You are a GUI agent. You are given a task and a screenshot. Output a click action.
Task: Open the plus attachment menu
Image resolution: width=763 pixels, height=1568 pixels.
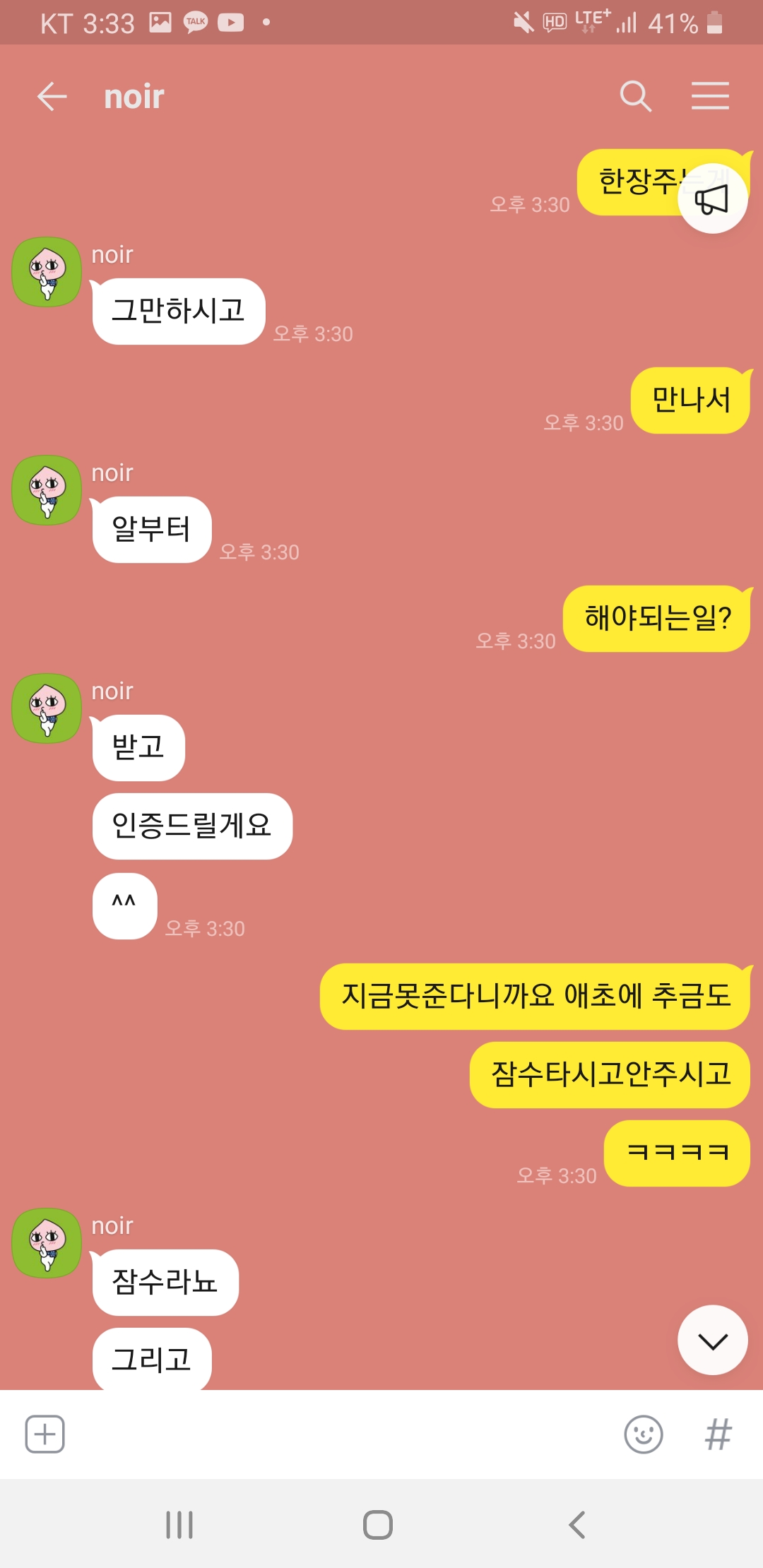45,1435
